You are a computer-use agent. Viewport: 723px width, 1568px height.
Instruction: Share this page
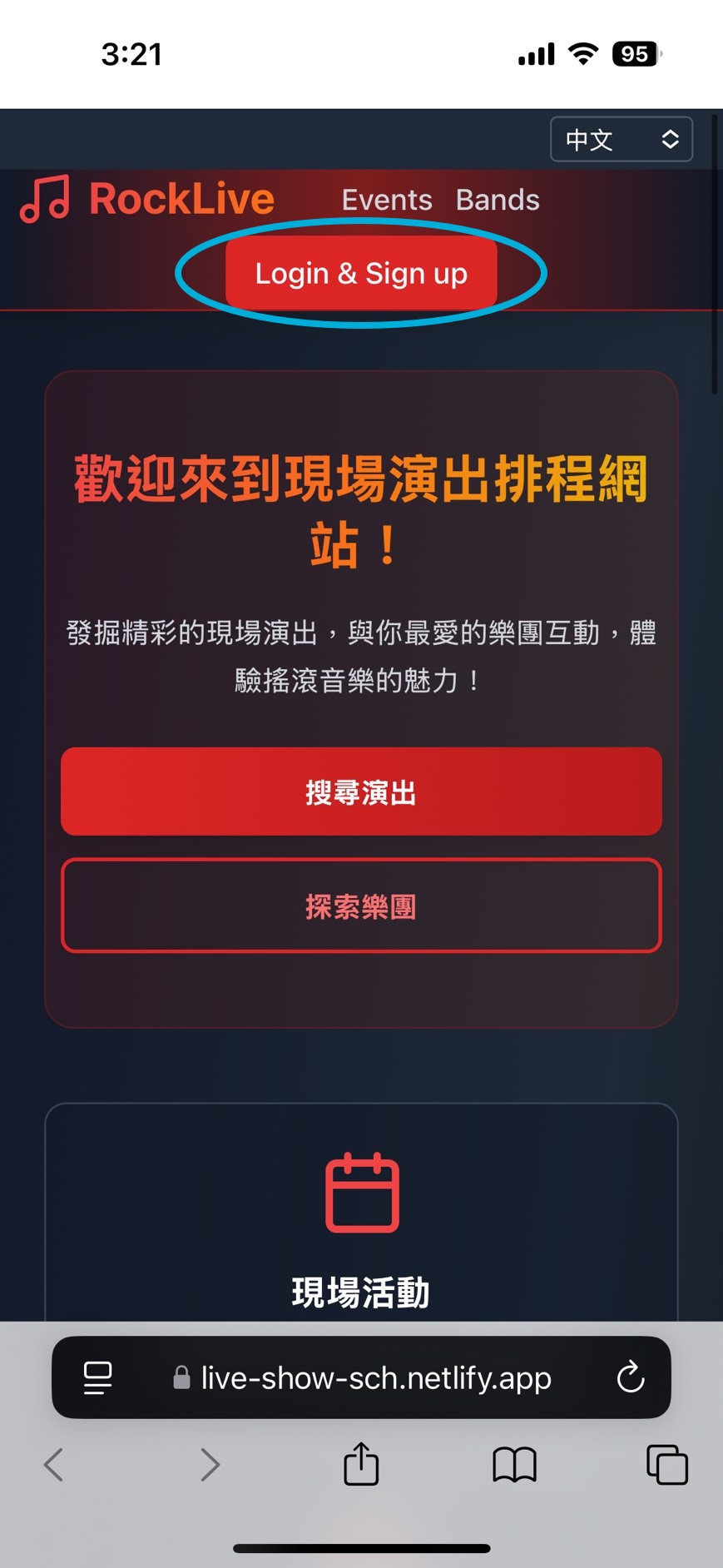361,1463
